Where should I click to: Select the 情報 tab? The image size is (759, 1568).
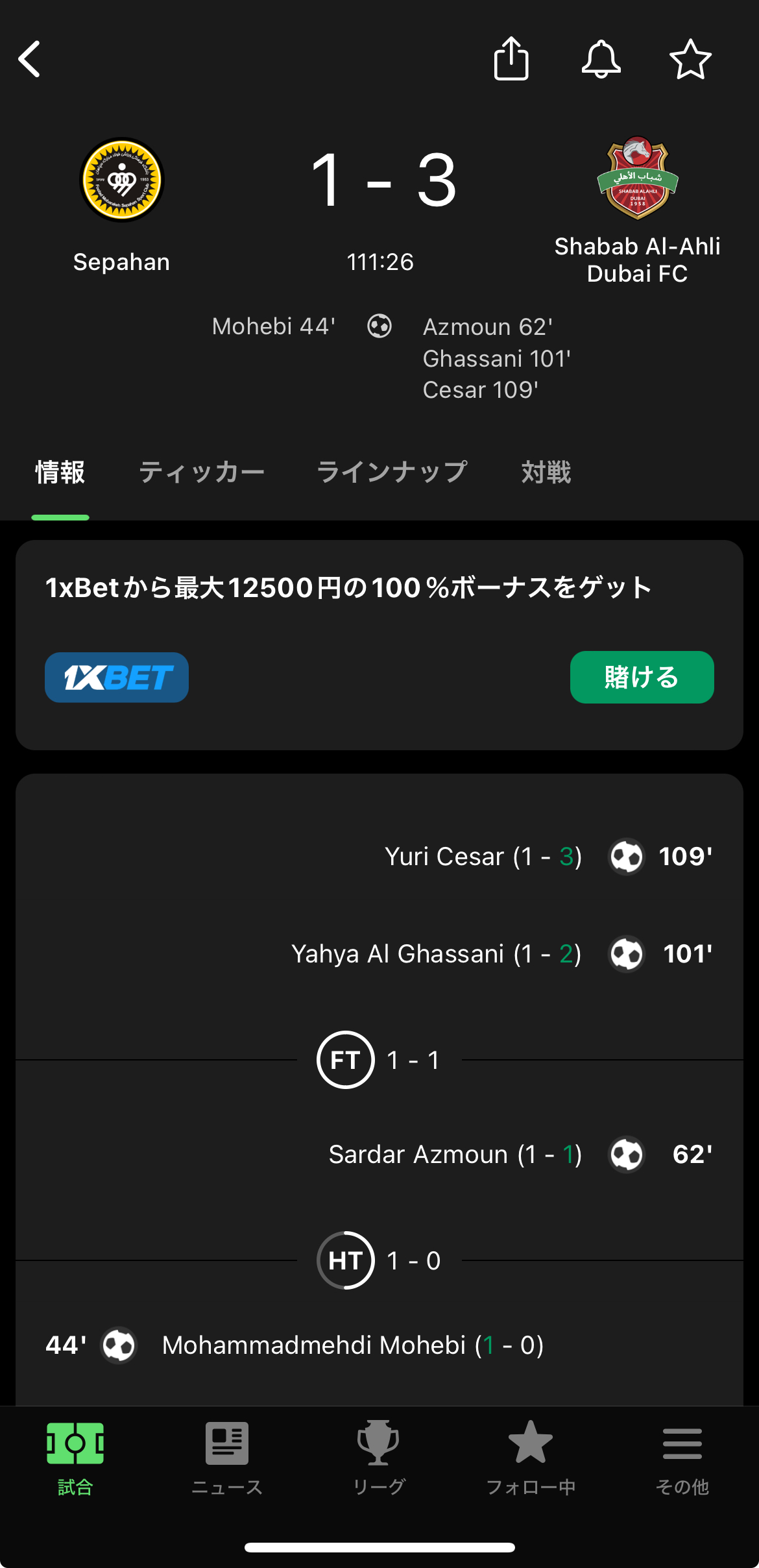pos(60,472)
